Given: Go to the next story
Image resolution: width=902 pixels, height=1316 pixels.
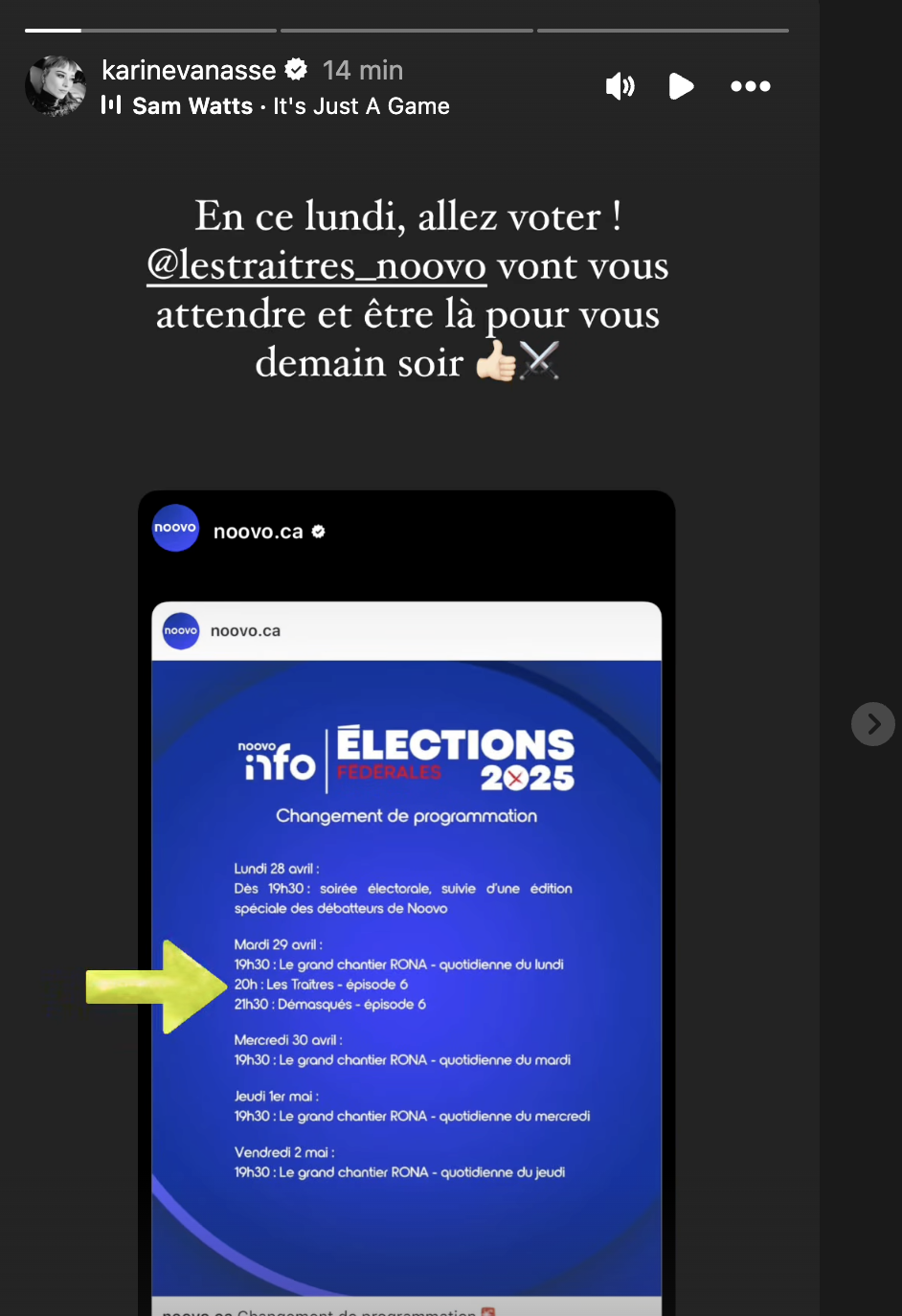Looking at the screenshot, I should click(x=872, y=724).
